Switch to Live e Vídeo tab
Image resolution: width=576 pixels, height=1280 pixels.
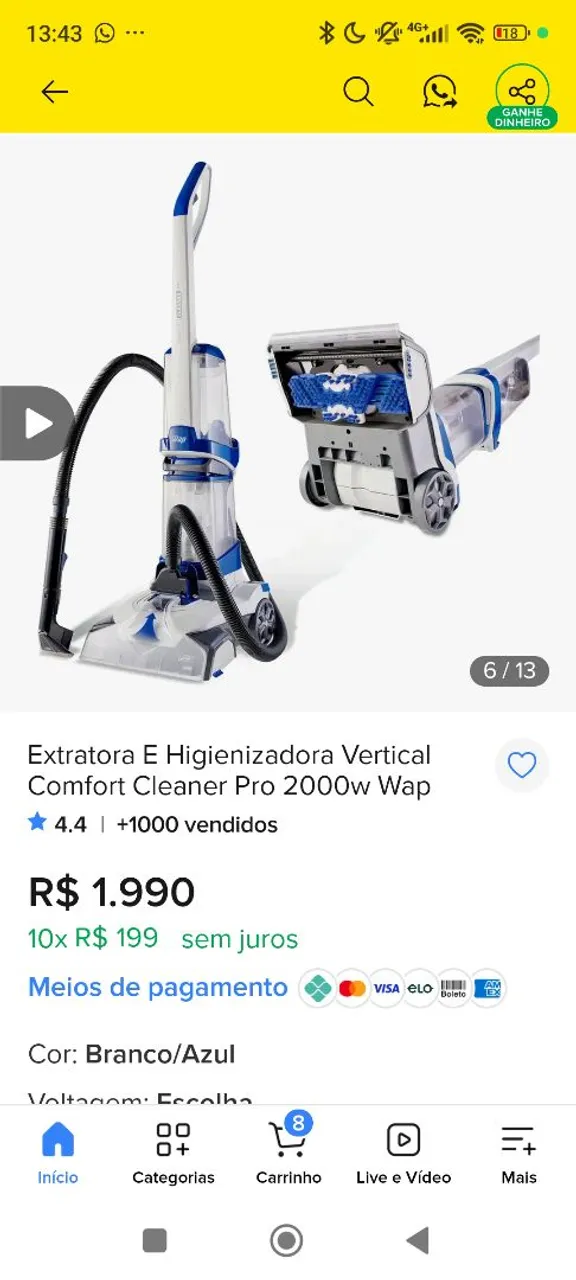click(x=404, y=1153)
